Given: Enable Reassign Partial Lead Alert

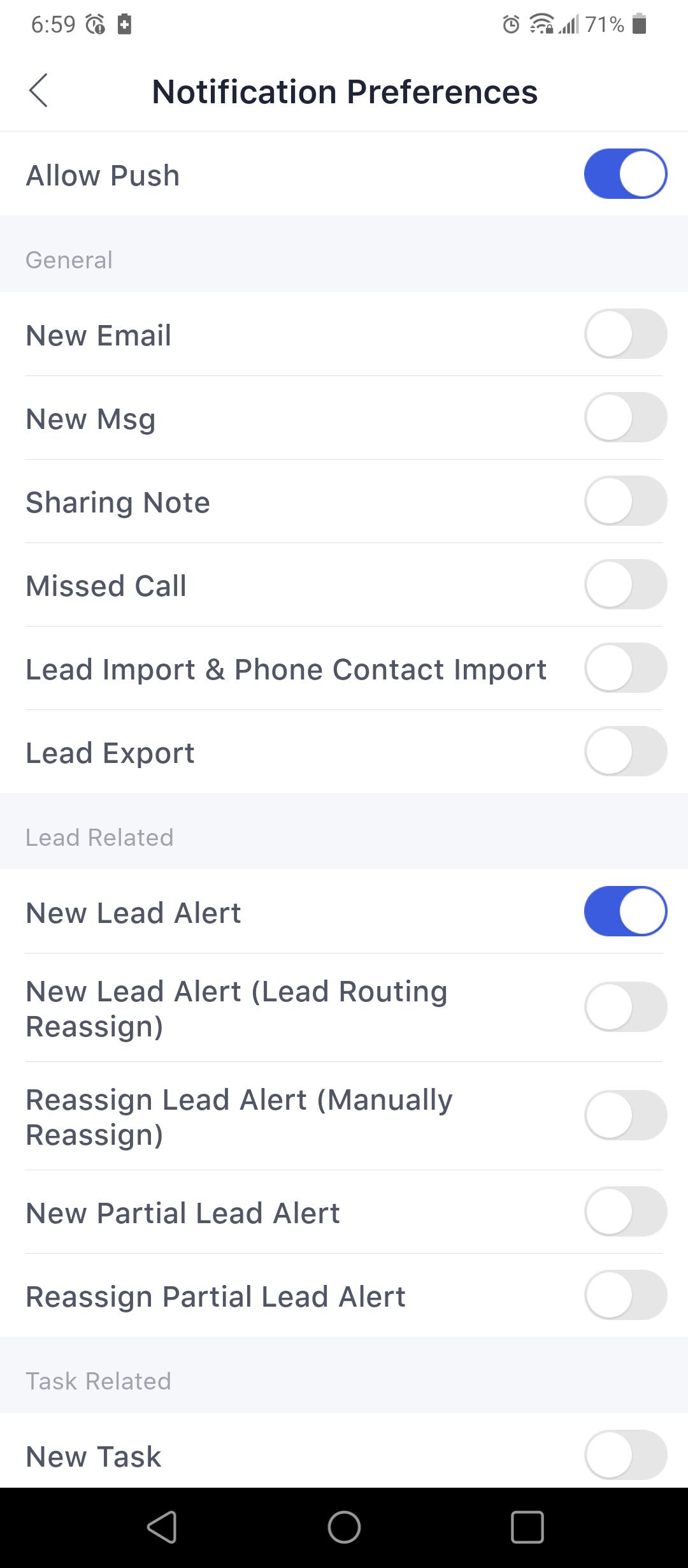Looking at the screenshot, I should pyautogui.click(x=626, y=1295).
